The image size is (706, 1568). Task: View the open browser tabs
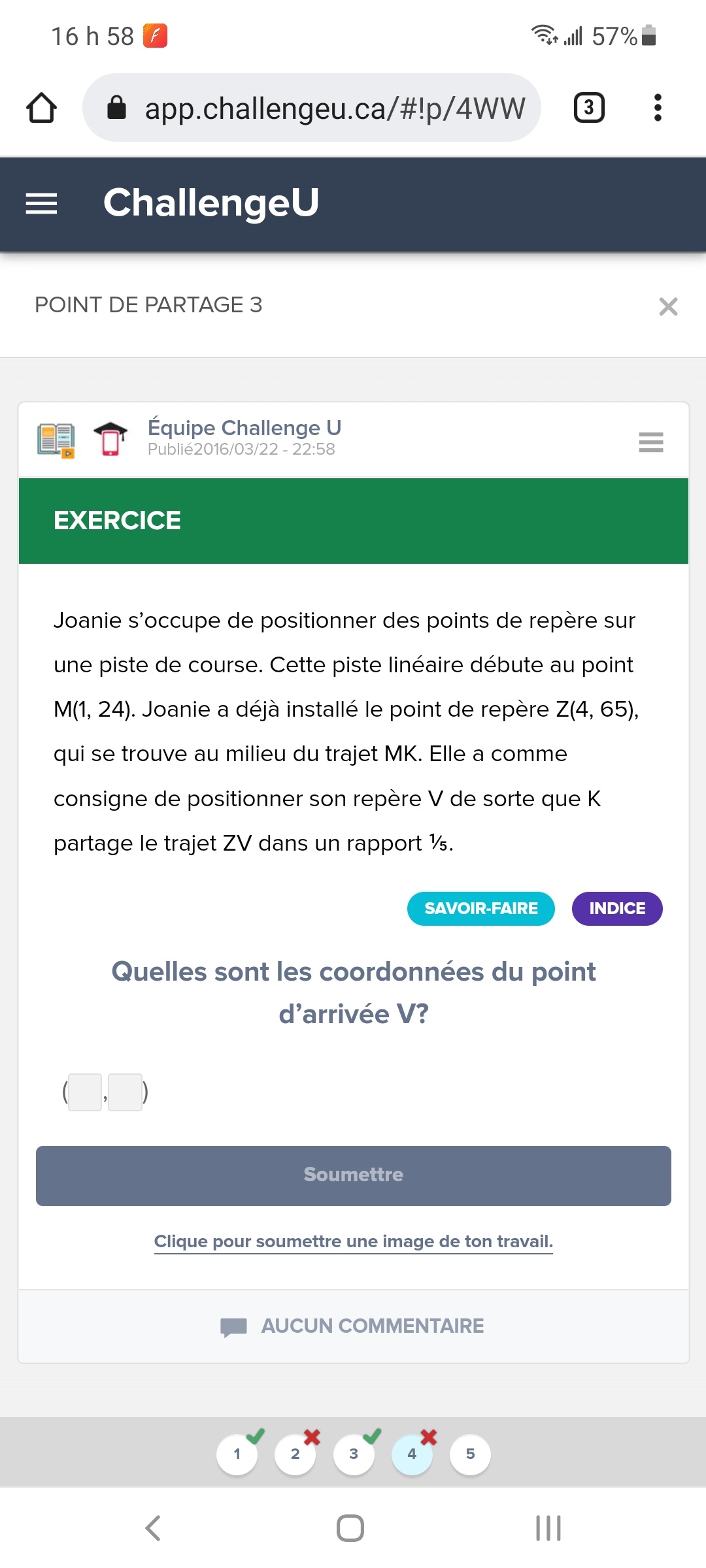(x=588, y=108)
